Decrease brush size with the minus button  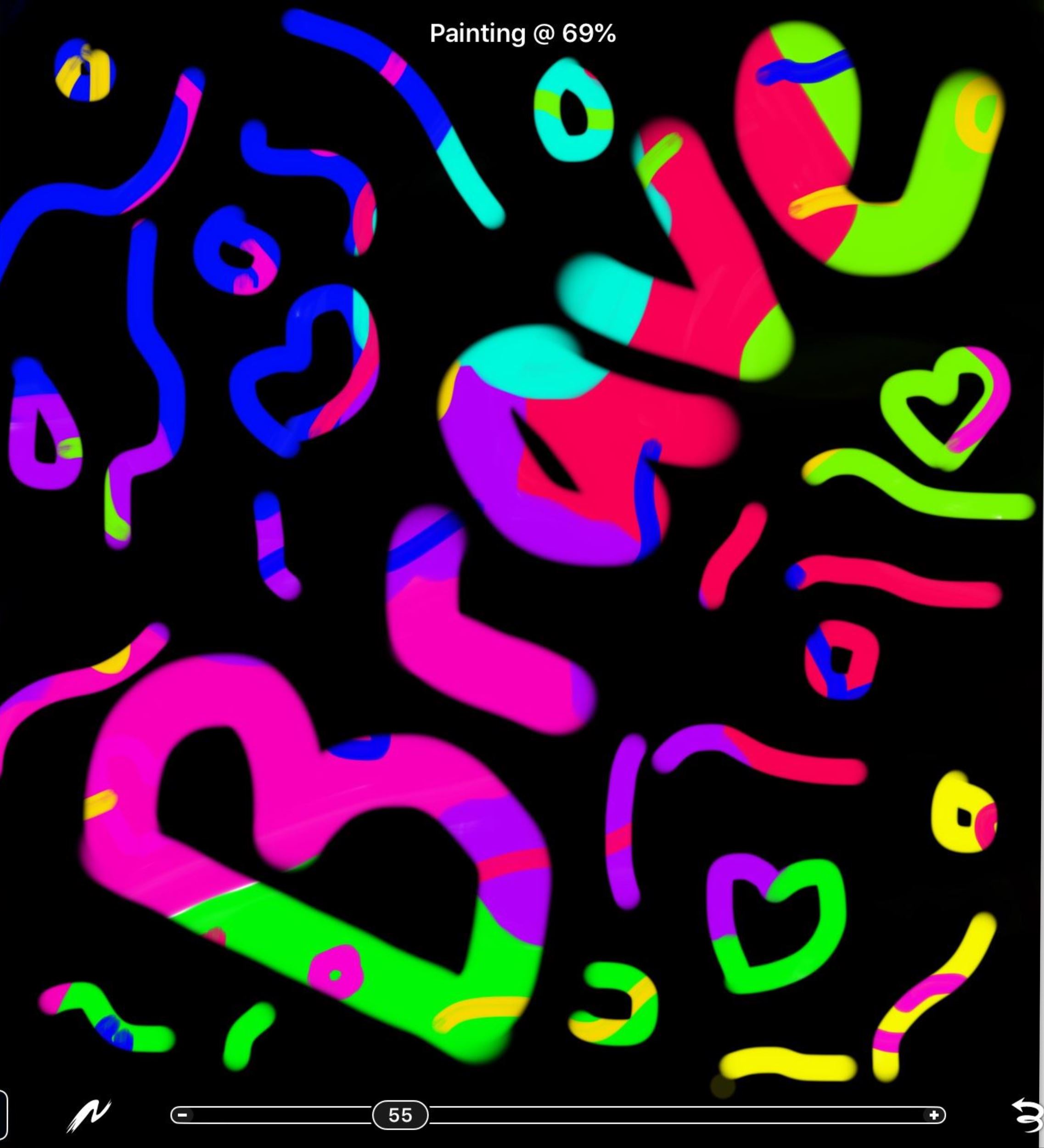pos(182,1114)
